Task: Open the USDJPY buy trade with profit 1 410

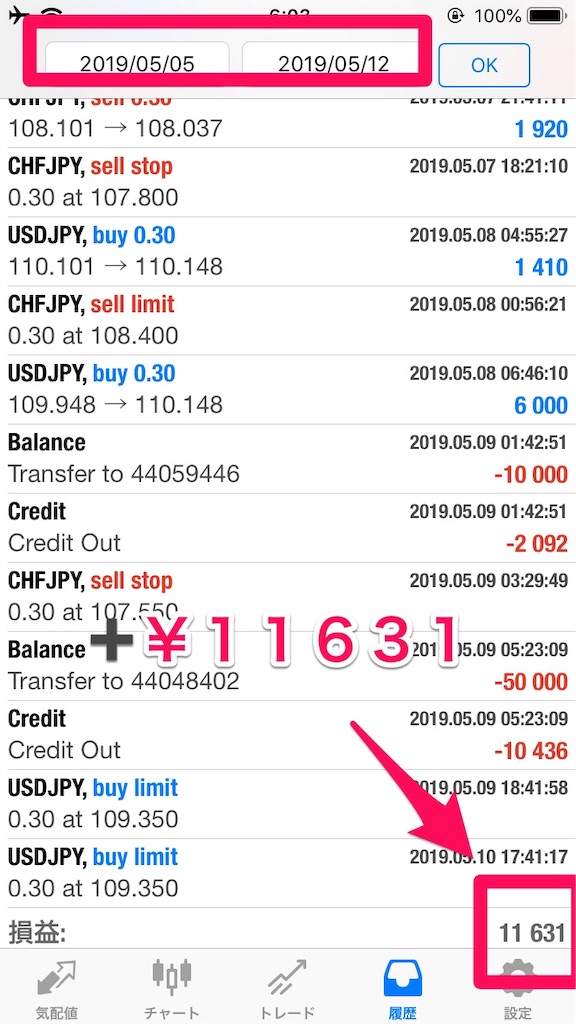Action: pyautogui.click(x=288, y=251)
